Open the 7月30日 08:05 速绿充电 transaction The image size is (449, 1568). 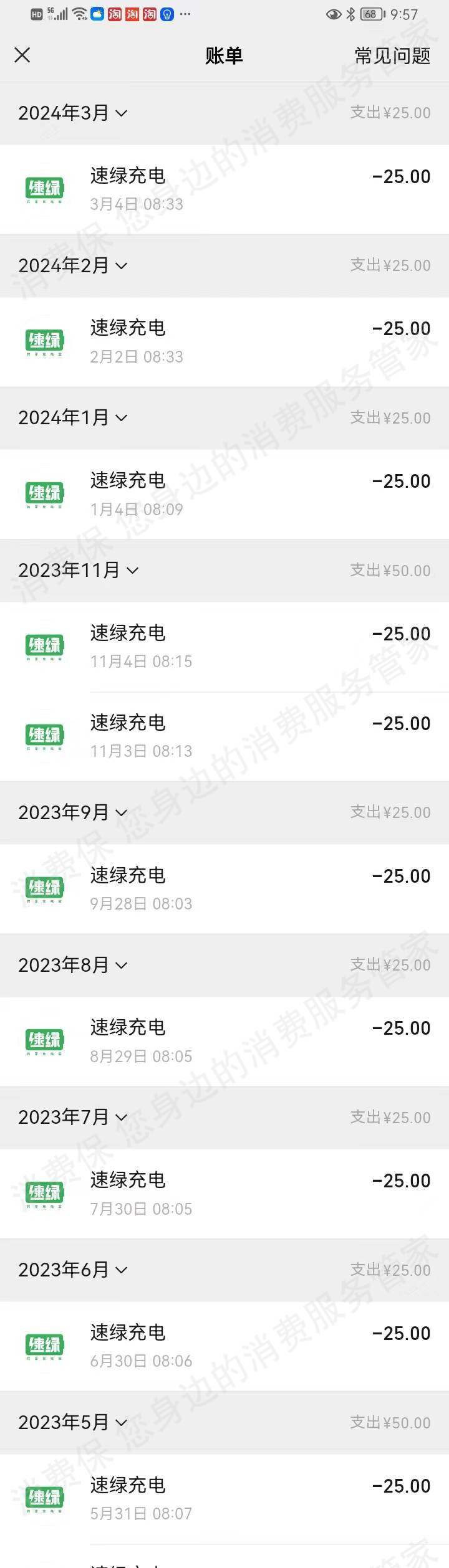coord(224,1194)
